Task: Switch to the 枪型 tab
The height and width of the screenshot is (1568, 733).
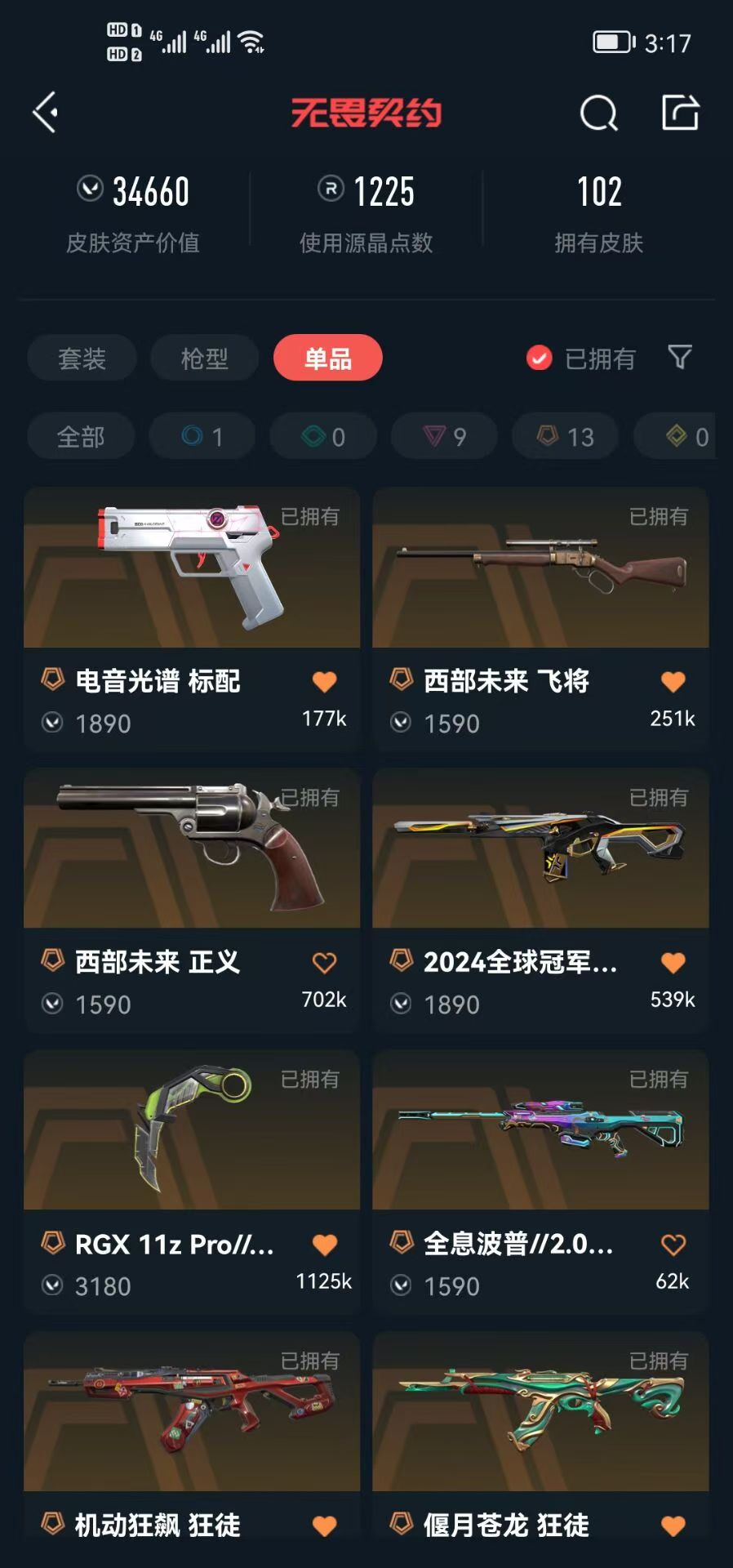Action: click(x=204, y=358)
